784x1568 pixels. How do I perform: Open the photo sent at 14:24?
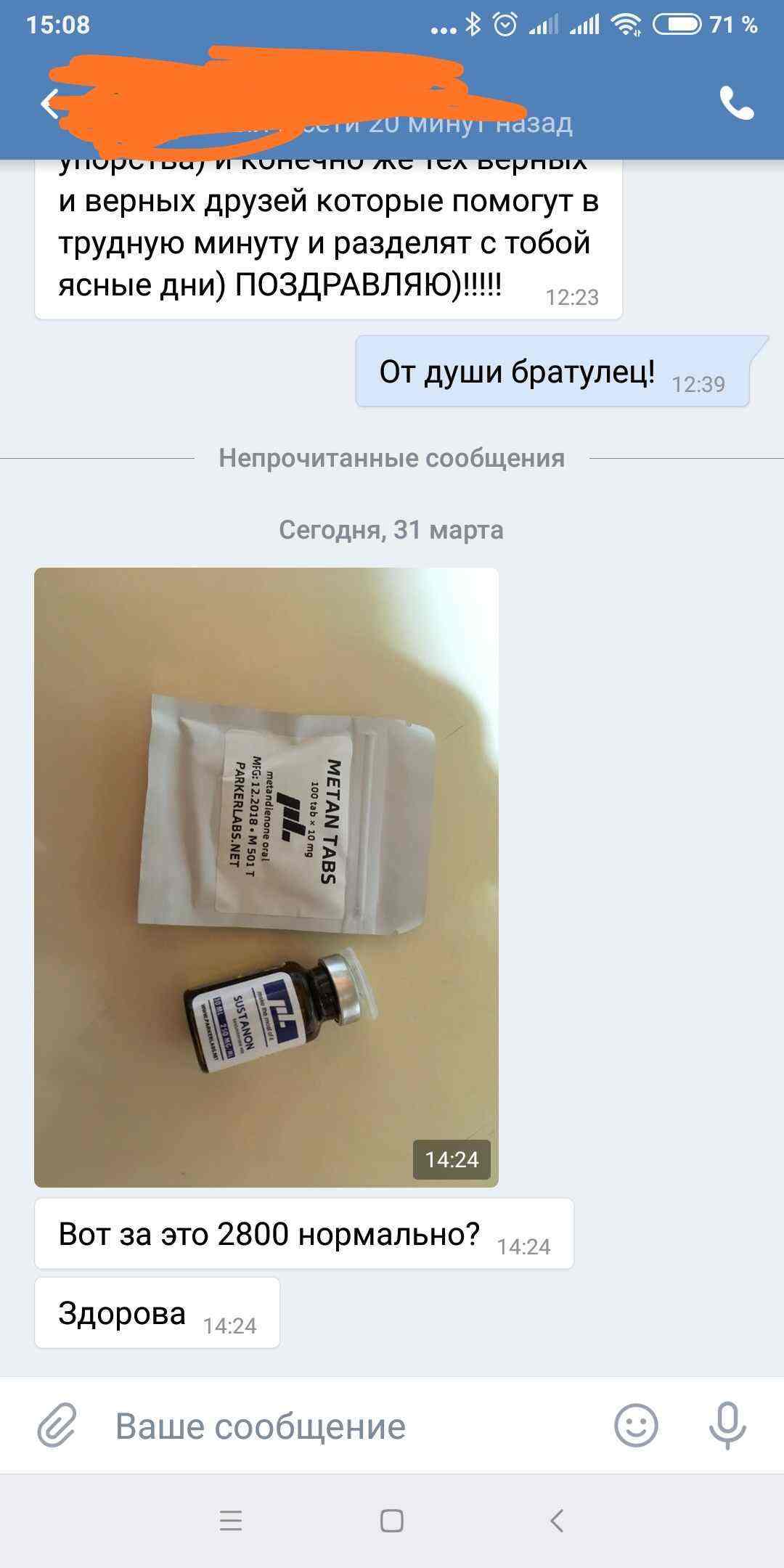266,877
